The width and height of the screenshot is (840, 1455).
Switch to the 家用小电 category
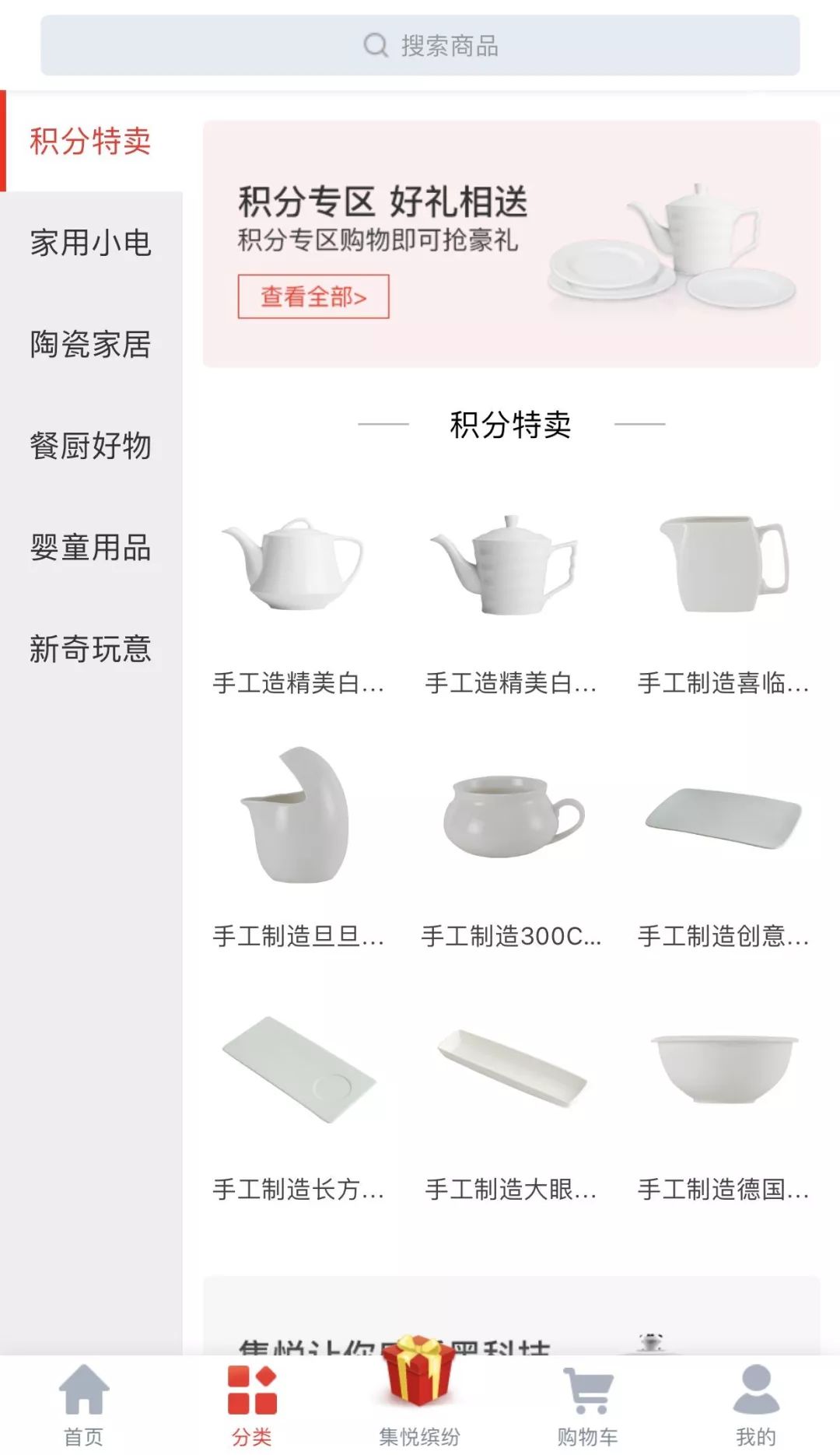[91, 244]
